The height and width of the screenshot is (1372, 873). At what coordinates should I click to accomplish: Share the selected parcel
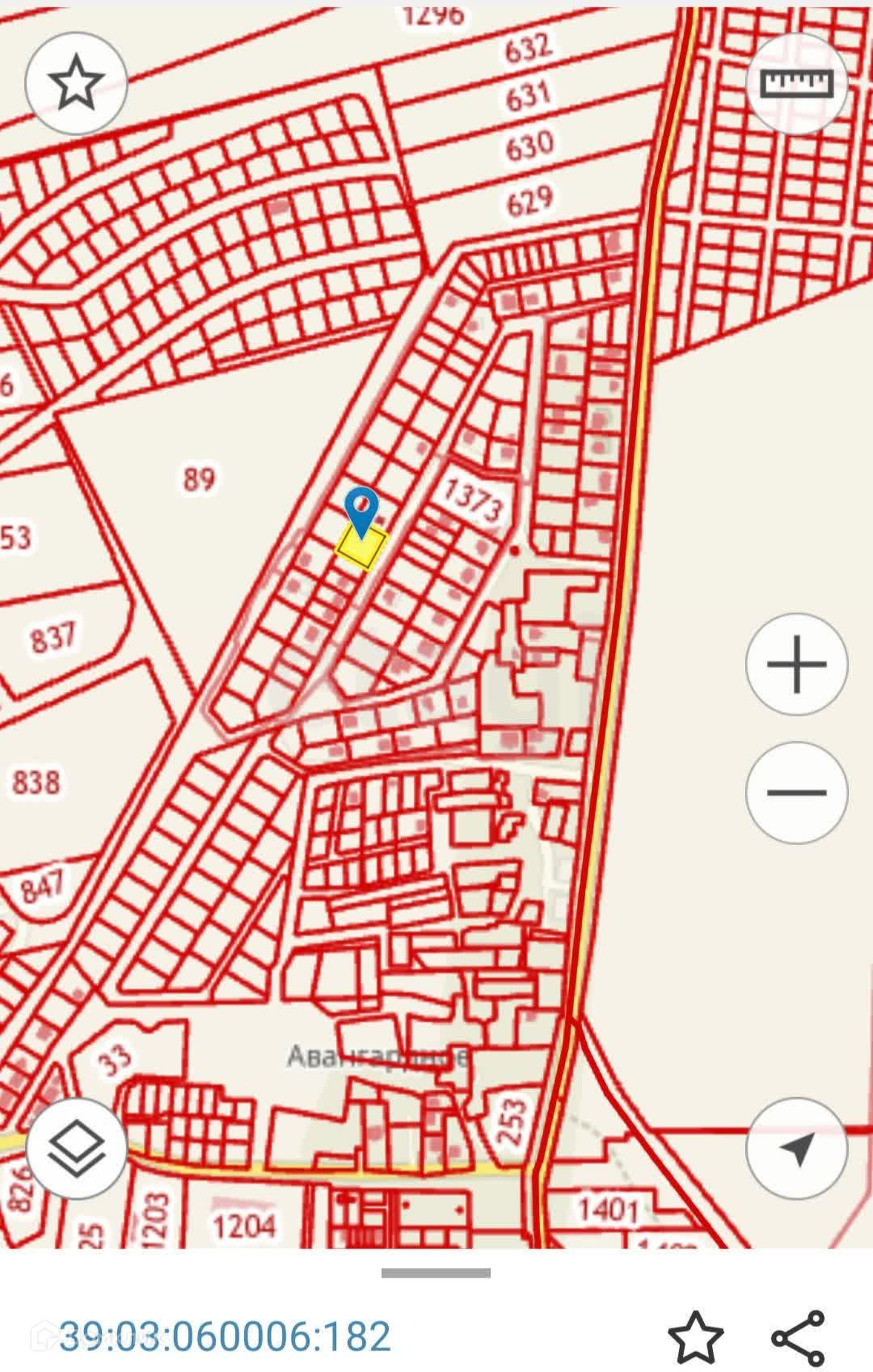pyautogui.click(x=799, y=1338)
